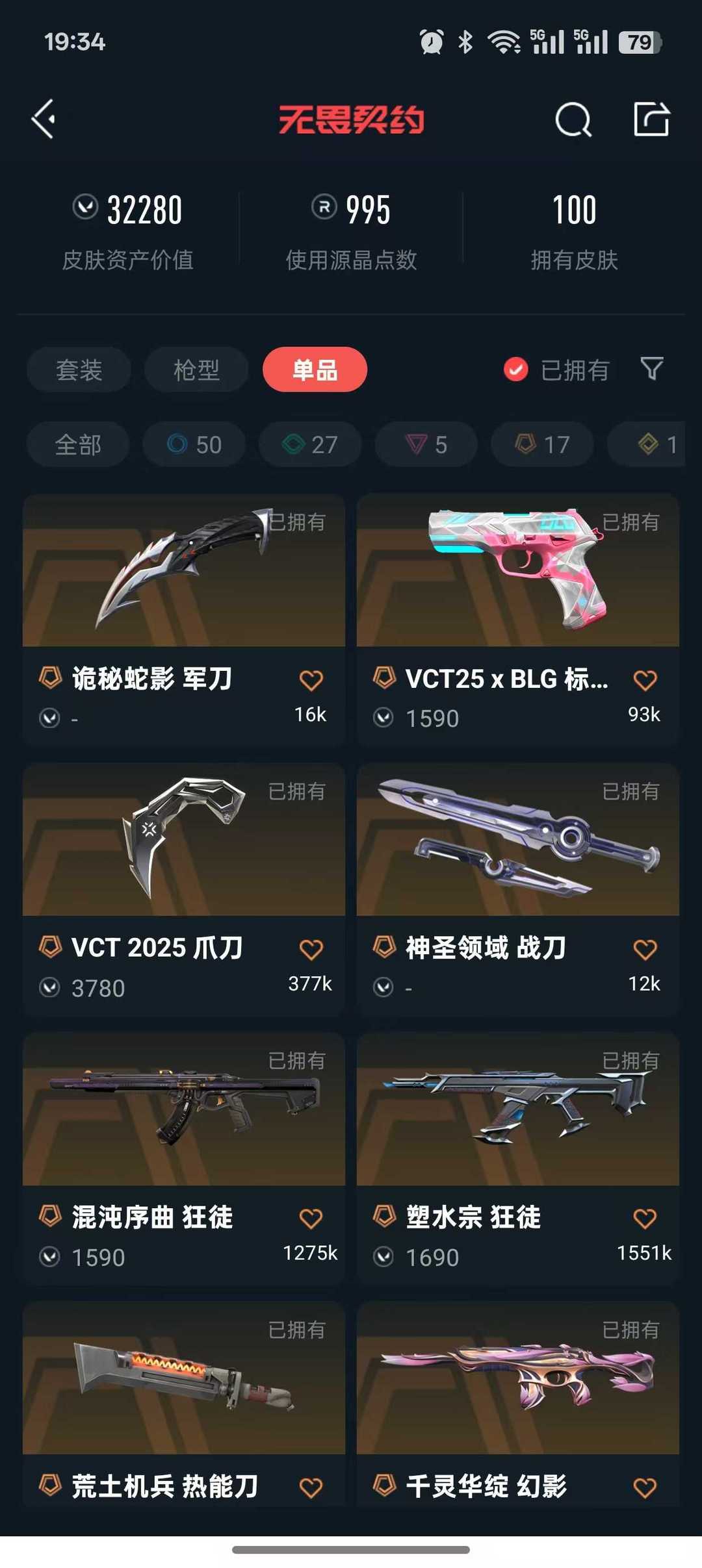Select the 单品 button
702x1568 pixels.
pos(315,369)
